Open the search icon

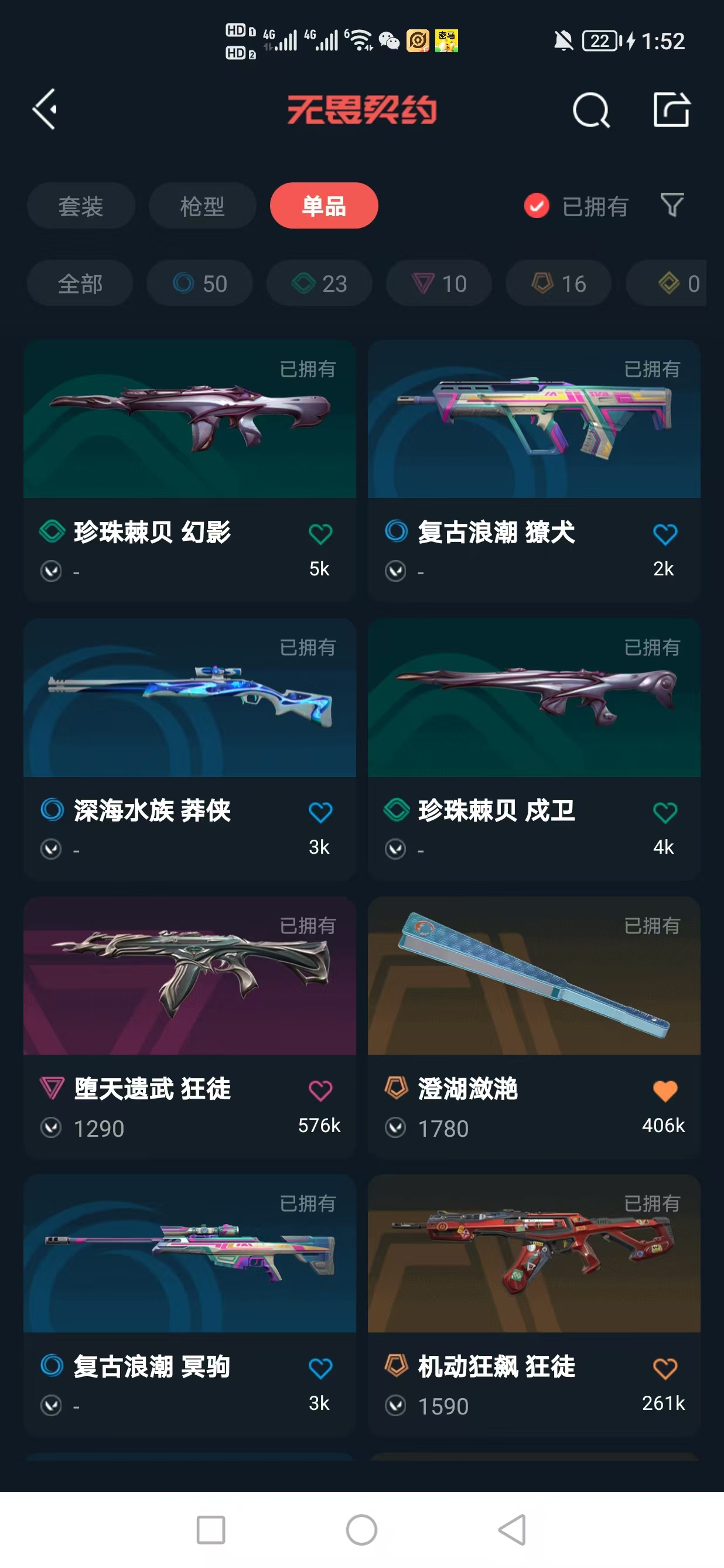click(x=590, y=111)
